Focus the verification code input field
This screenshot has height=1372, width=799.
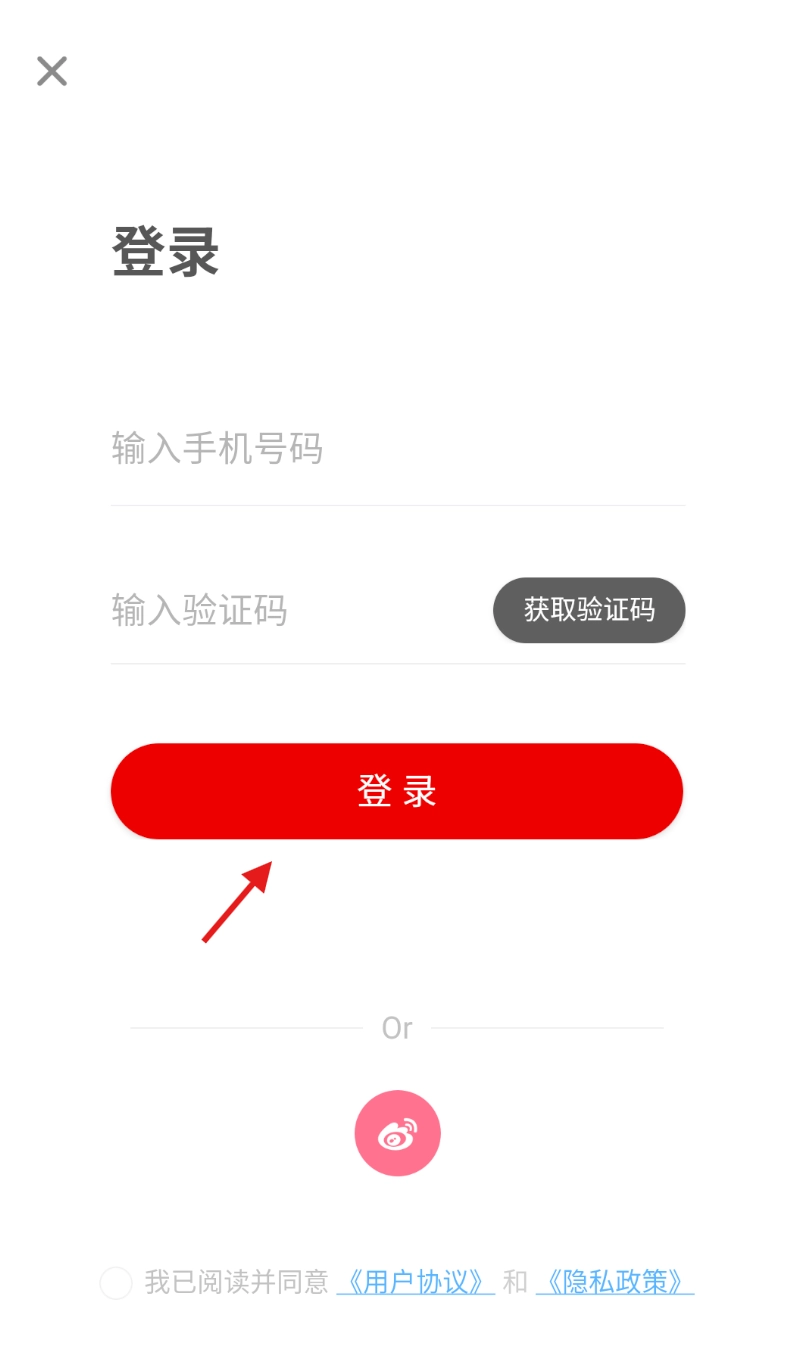point(300,609)
